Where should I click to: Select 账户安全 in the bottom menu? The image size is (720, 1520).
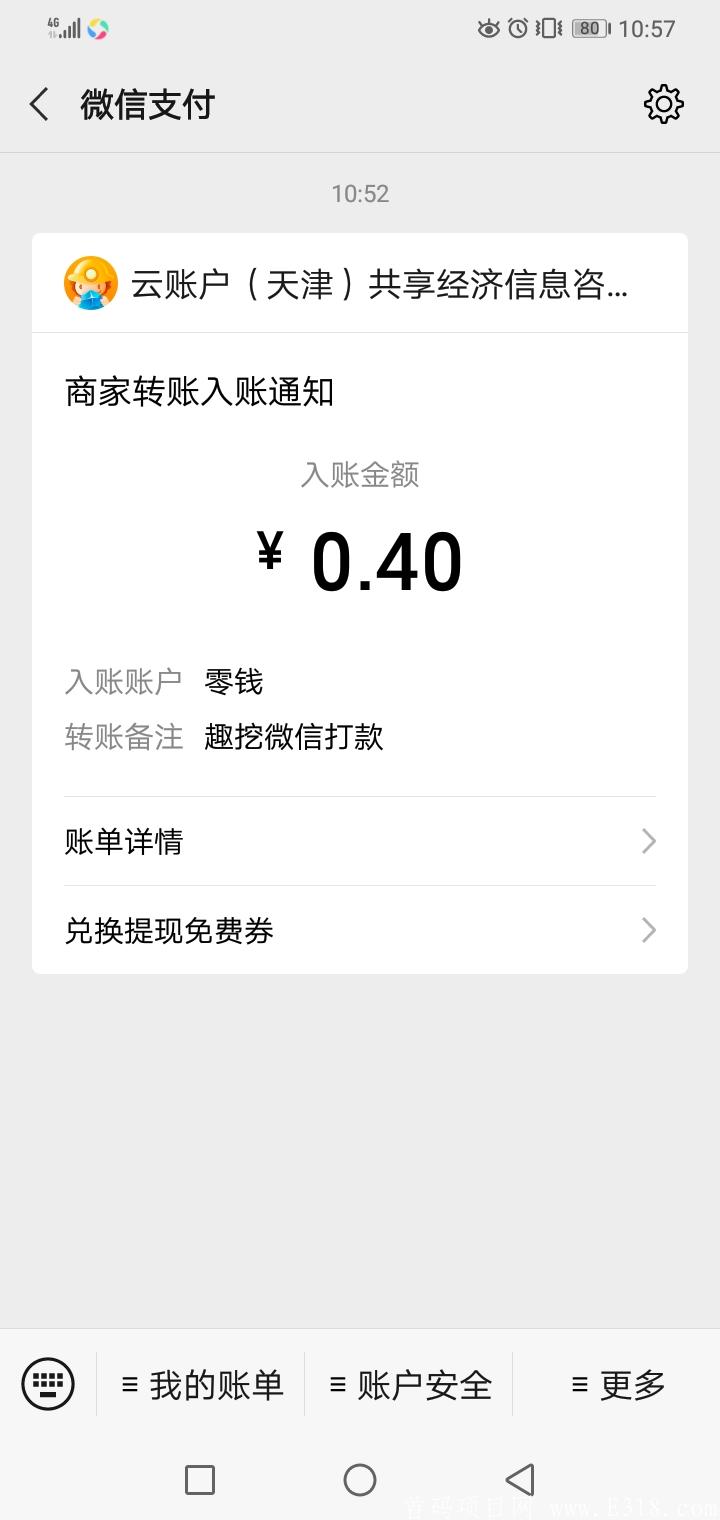(x=413, y=1384)
